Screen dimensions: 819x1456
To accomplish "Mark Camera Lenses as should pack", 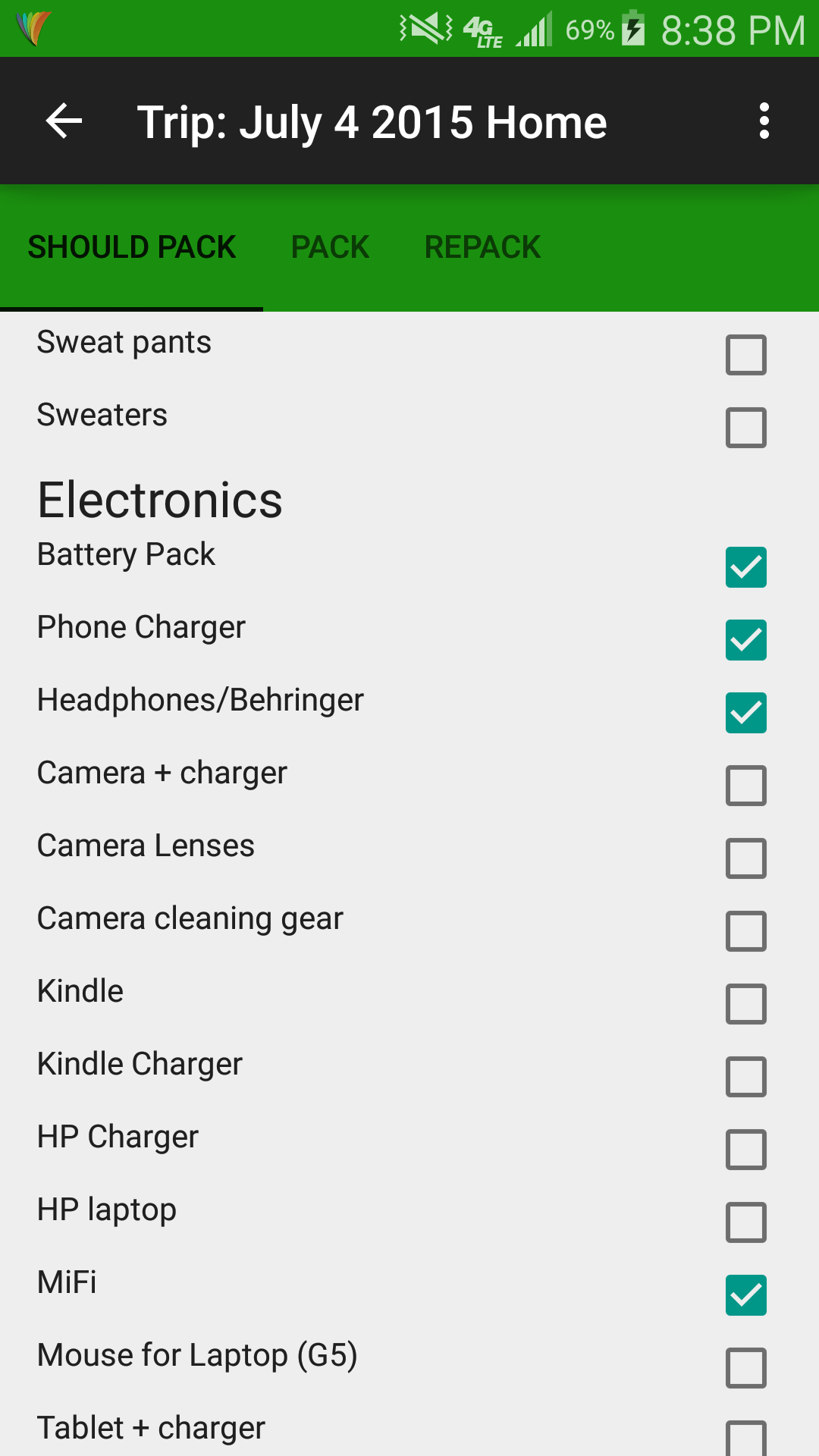I will coord(745,858).
